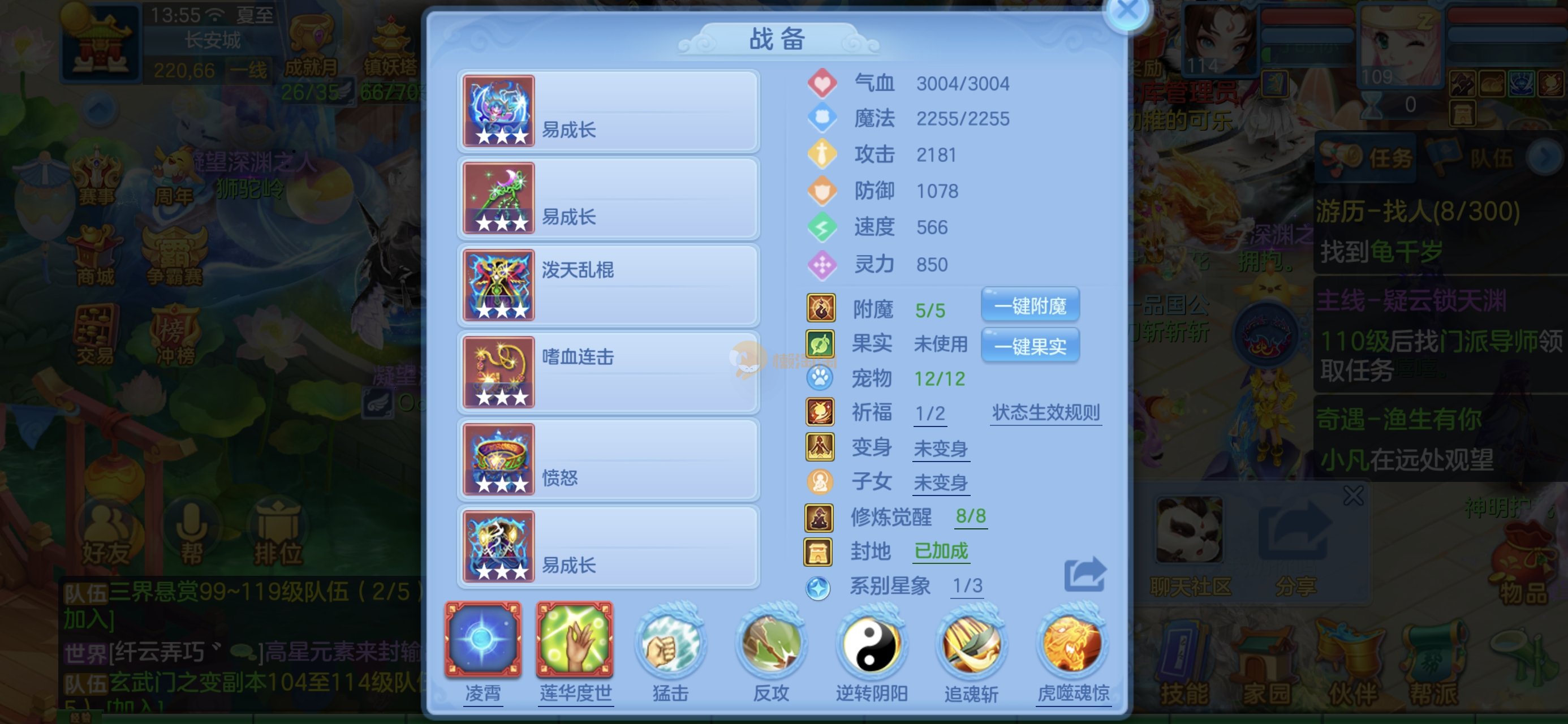Open the 修炼觉醒 8/8 link
Viewport: 1568px width, 724px height.
coord(970,516)
